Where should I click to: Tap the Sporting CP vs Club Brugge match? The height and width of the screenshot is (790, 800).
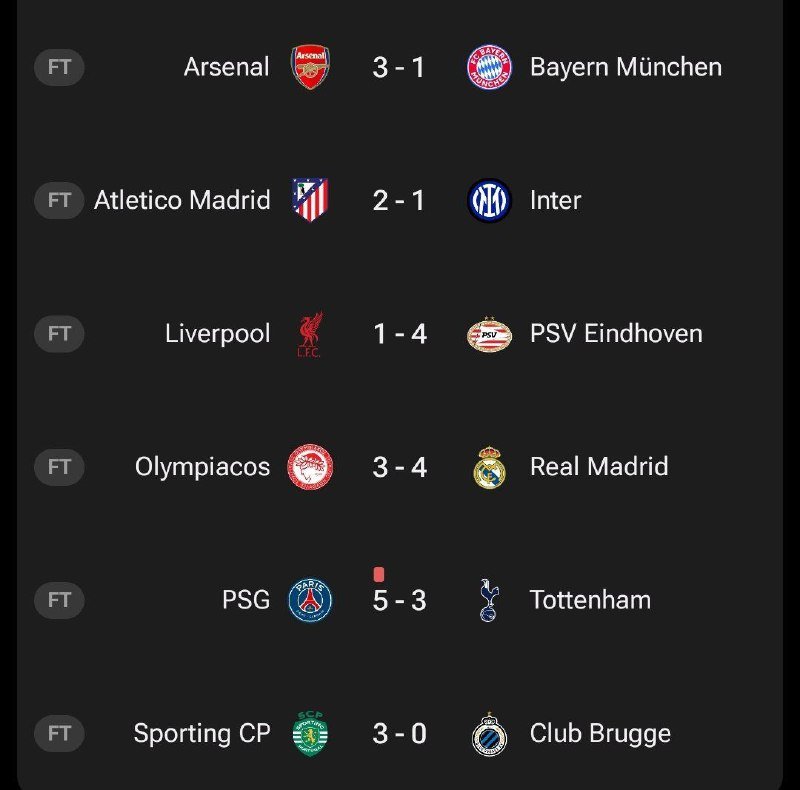click(399, 733)
